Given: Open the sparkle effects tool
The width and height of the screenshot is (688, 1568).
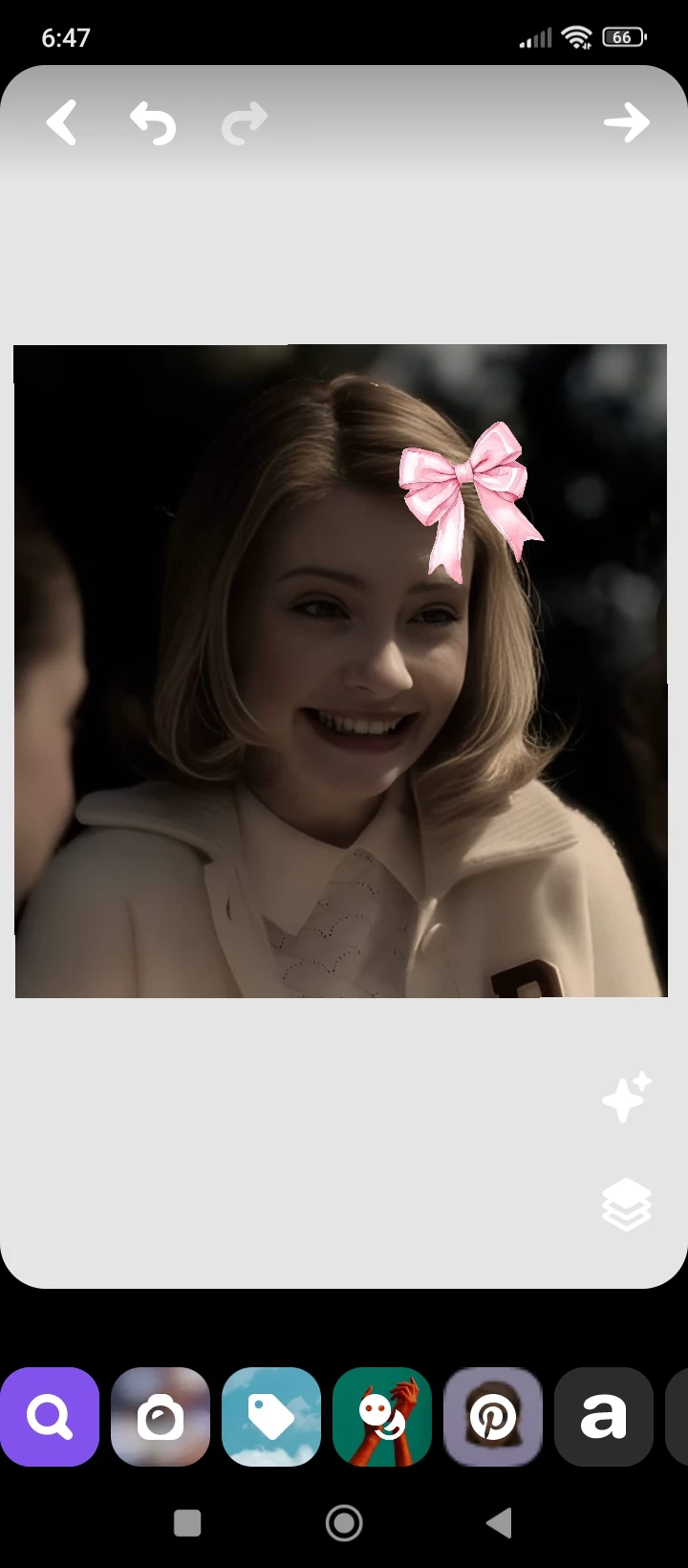Looking at the screenshot, I should (627, 1097).
